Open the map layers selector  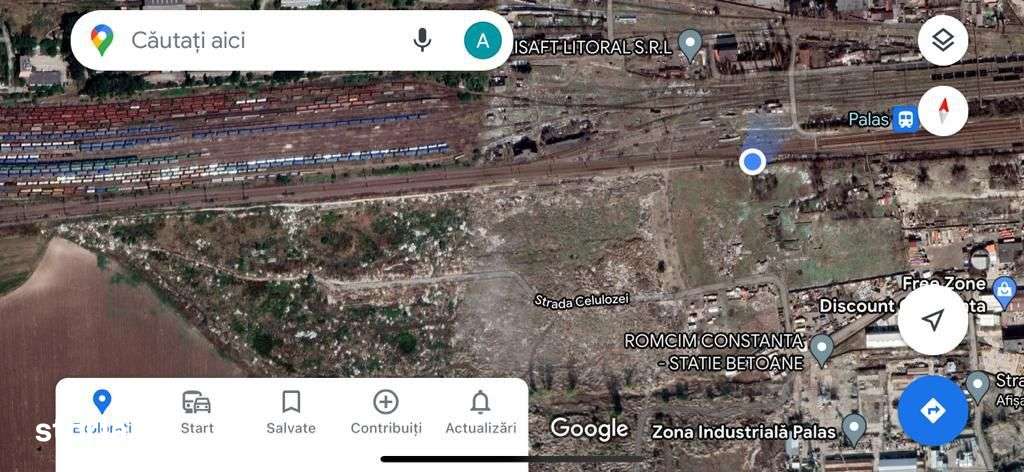943,41
